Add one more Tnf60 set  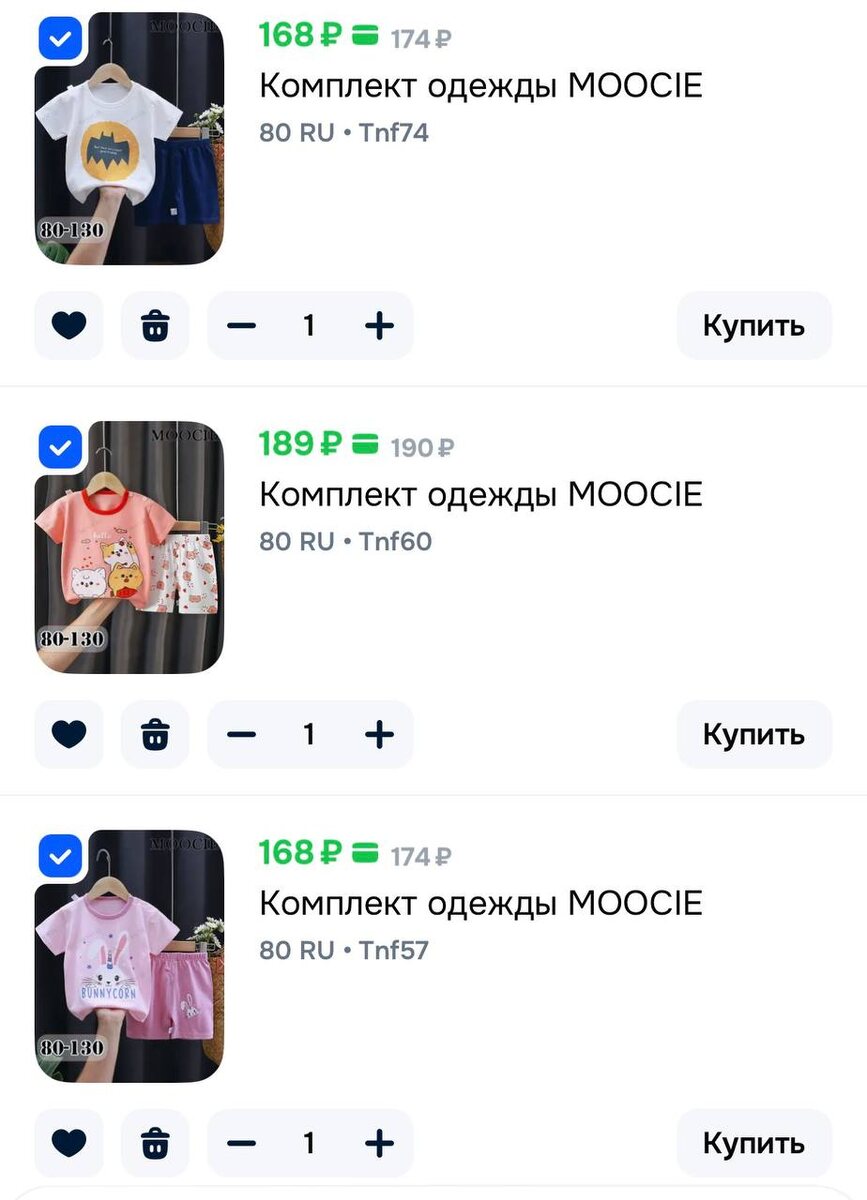[379, 735]
